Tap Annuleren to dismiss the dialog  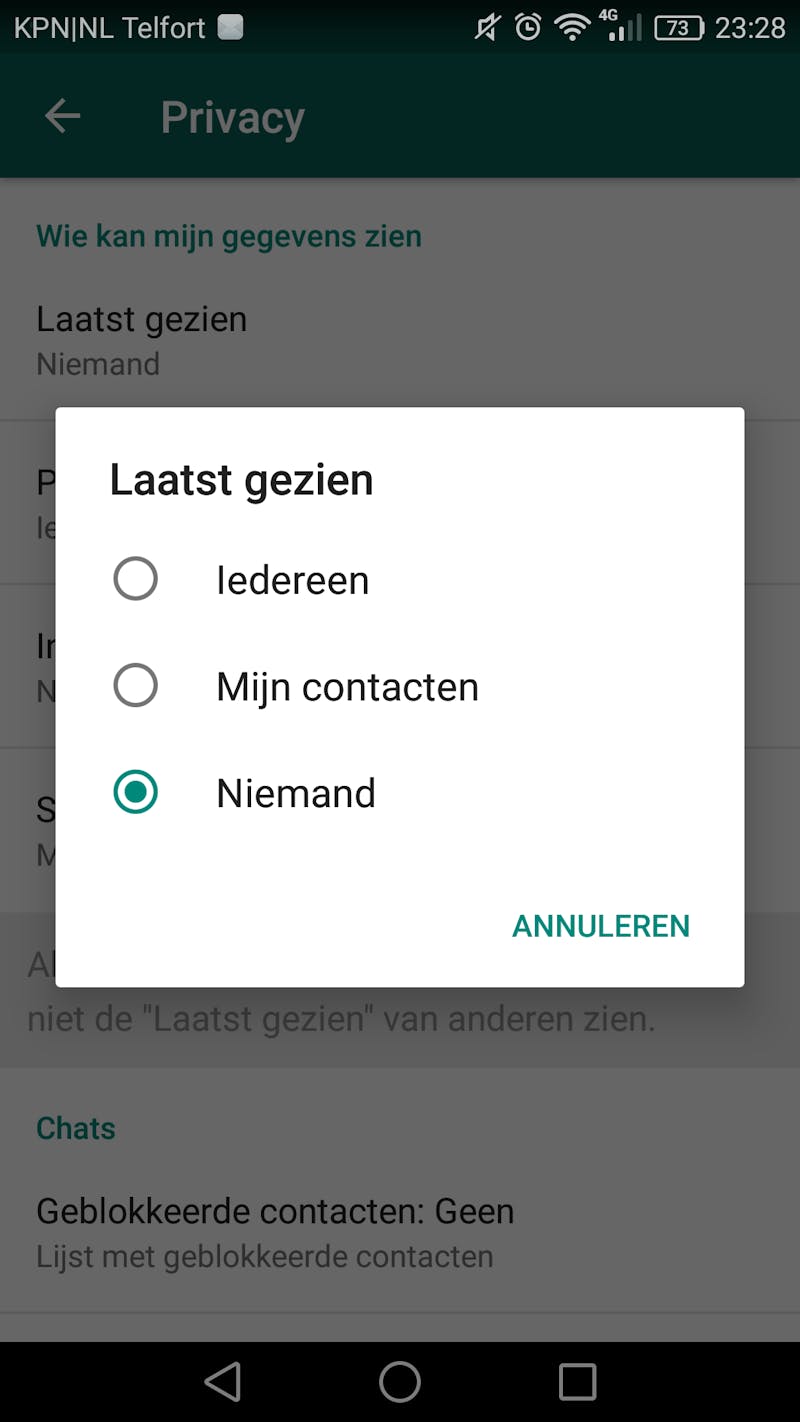[600, 926]
